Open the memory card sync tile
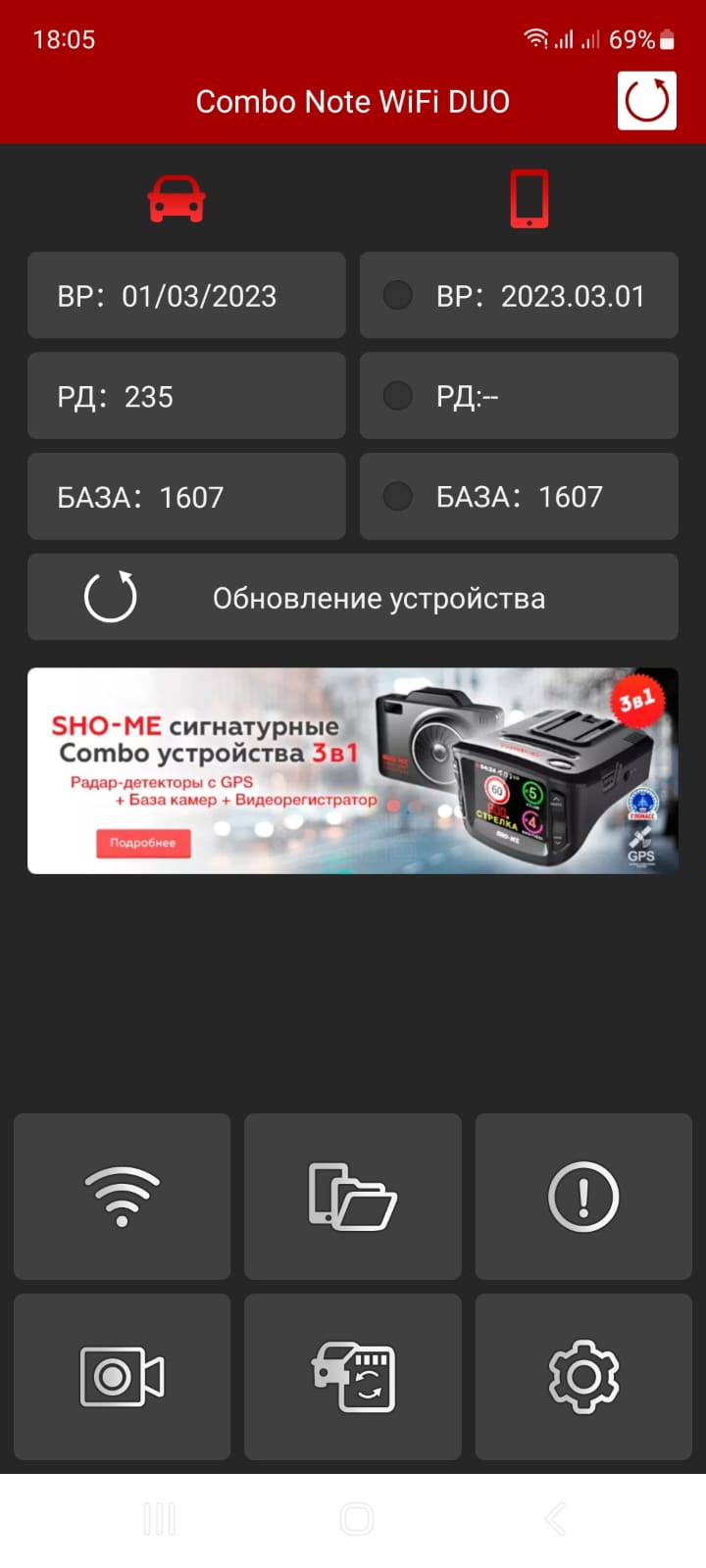This screenshot has width=706, height=1568. (x=353, y=1376)
